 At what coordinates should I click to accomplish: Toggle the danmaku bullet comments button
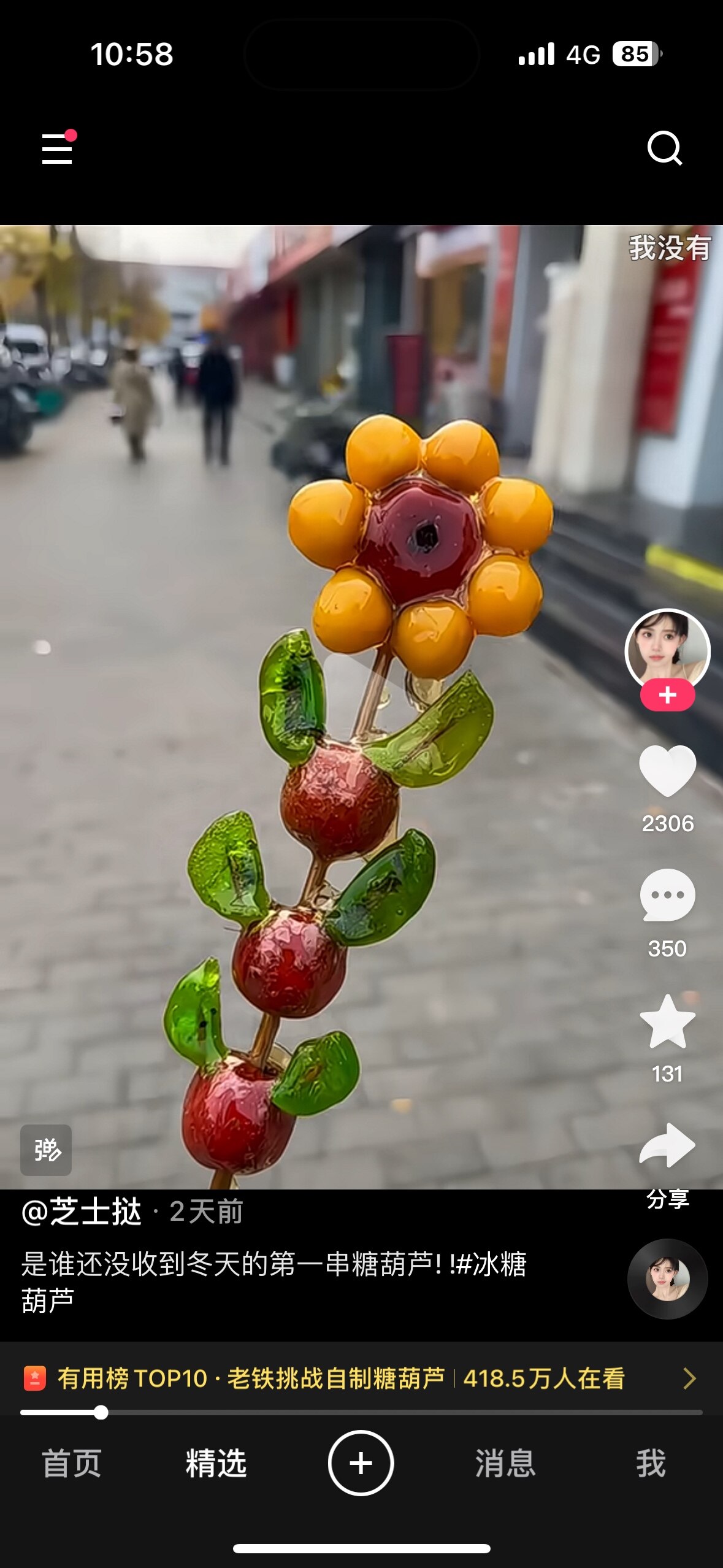coord(46,1150)
